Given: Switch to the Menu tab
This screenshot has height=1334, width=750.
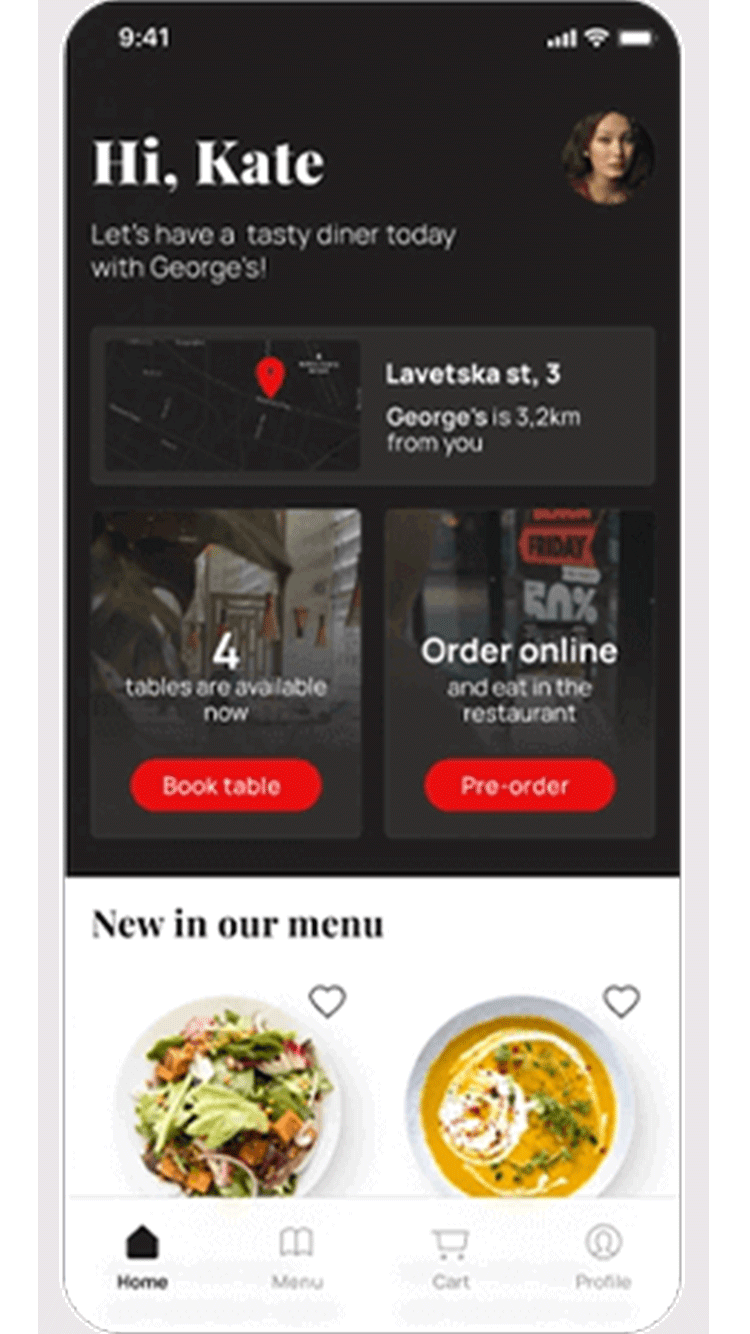Looking at the screenshot, I should coord(297,1256).
